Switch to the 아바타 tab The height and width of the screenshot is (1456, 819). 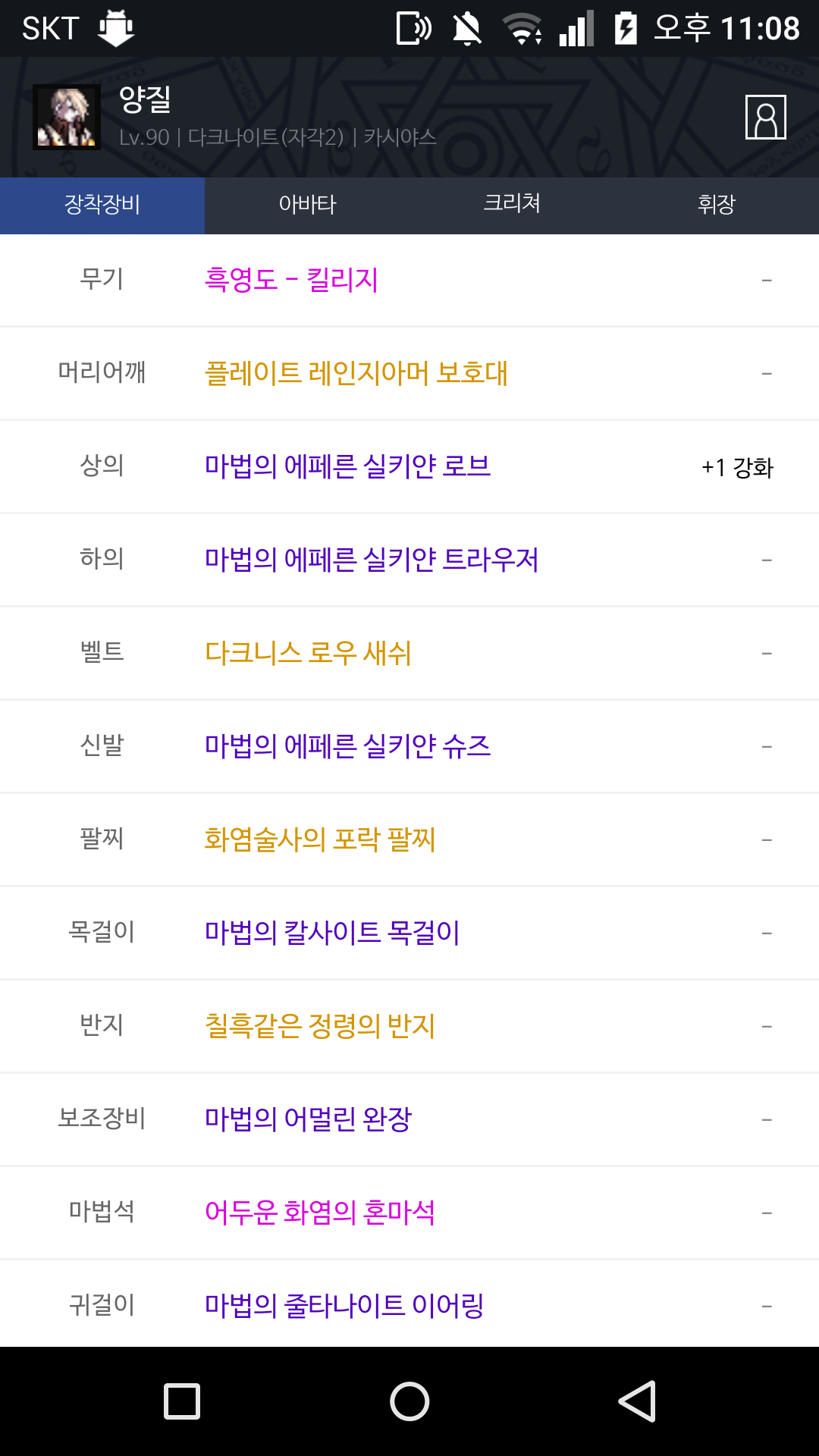pyautogui.click(x=307, y=205)
